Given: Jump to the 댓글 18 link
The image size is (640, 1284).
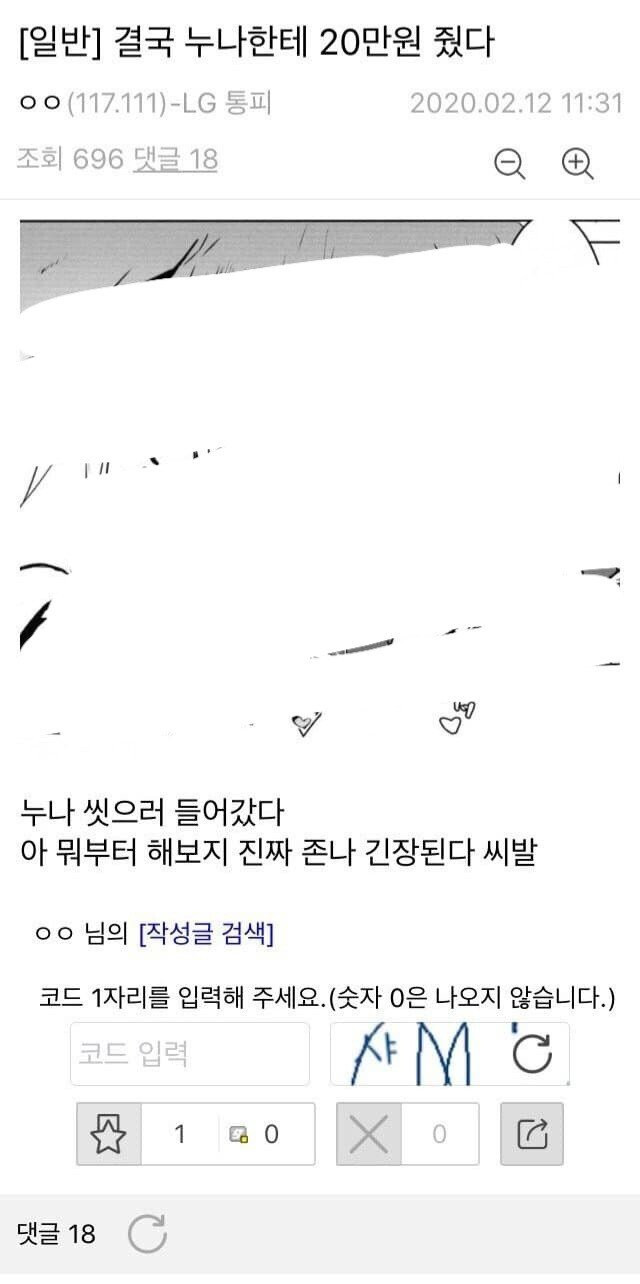Looking at the screenshot, I should click(x=175, y=159).
